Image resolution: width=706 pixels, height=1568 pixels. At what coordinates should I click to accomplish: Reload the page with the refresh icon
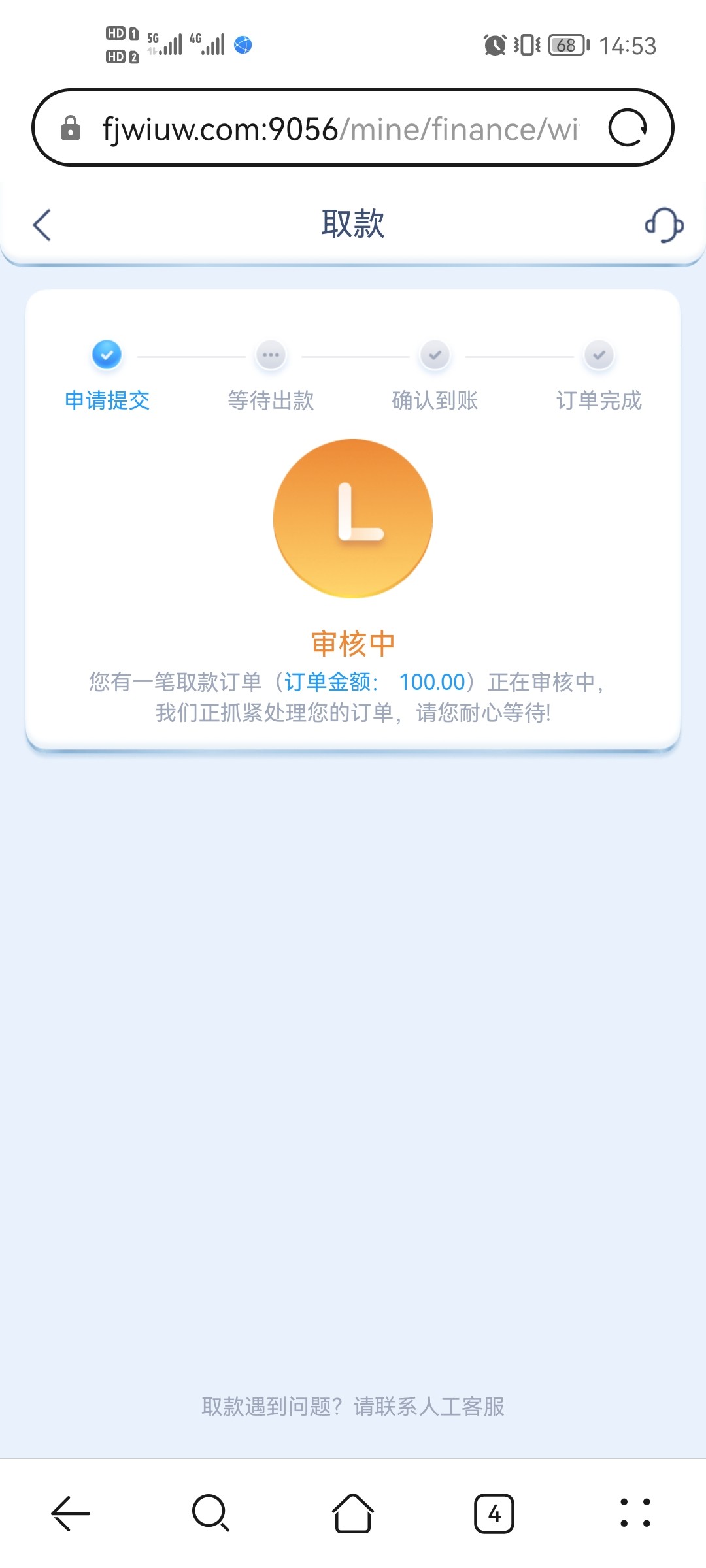coord(627,127)
